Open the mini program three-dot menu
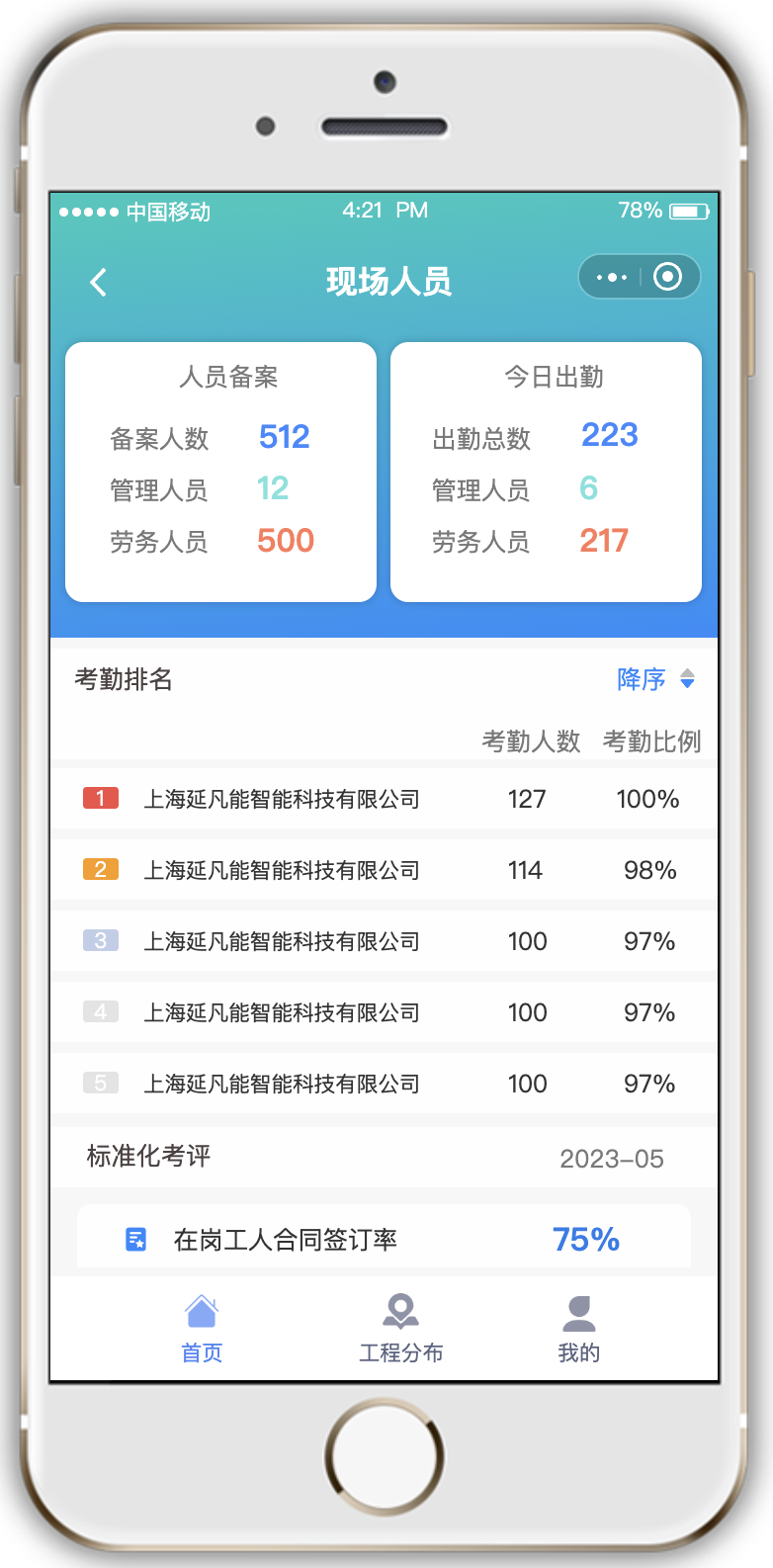773x1568 pixels. 612,278
